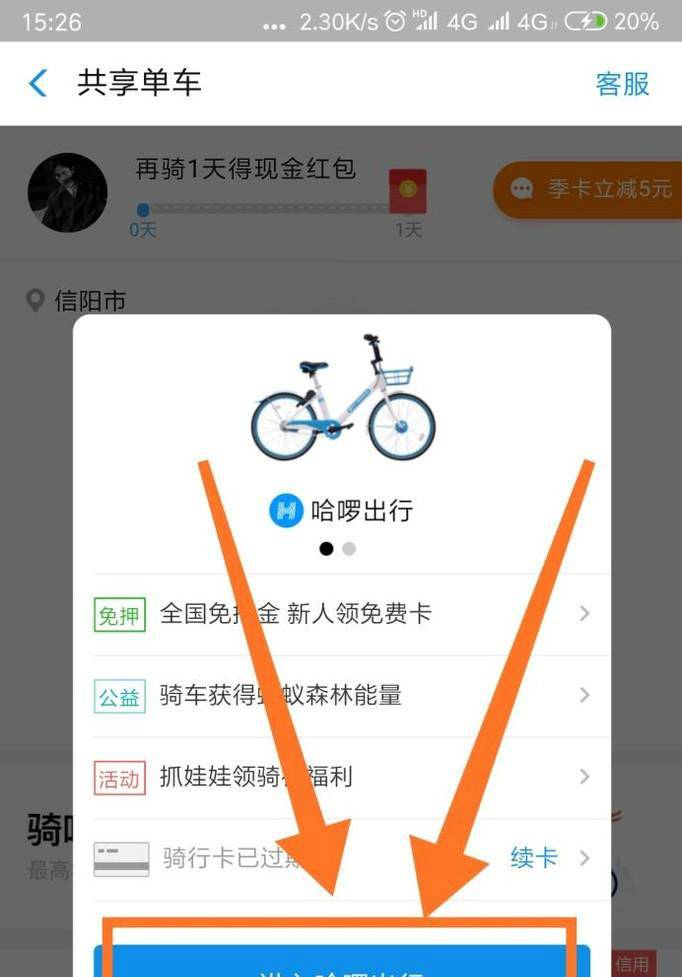The width and height of the screenshot is (682, 977).
Task: Go back from 共享单车 page
Action: point(38,83)
